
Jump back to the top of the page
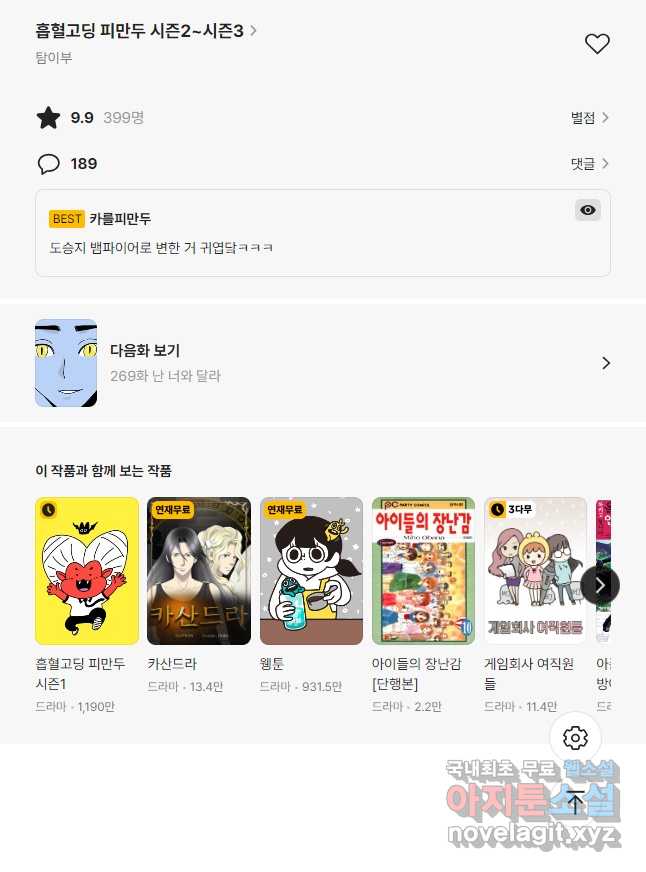[x=575, y=801]
